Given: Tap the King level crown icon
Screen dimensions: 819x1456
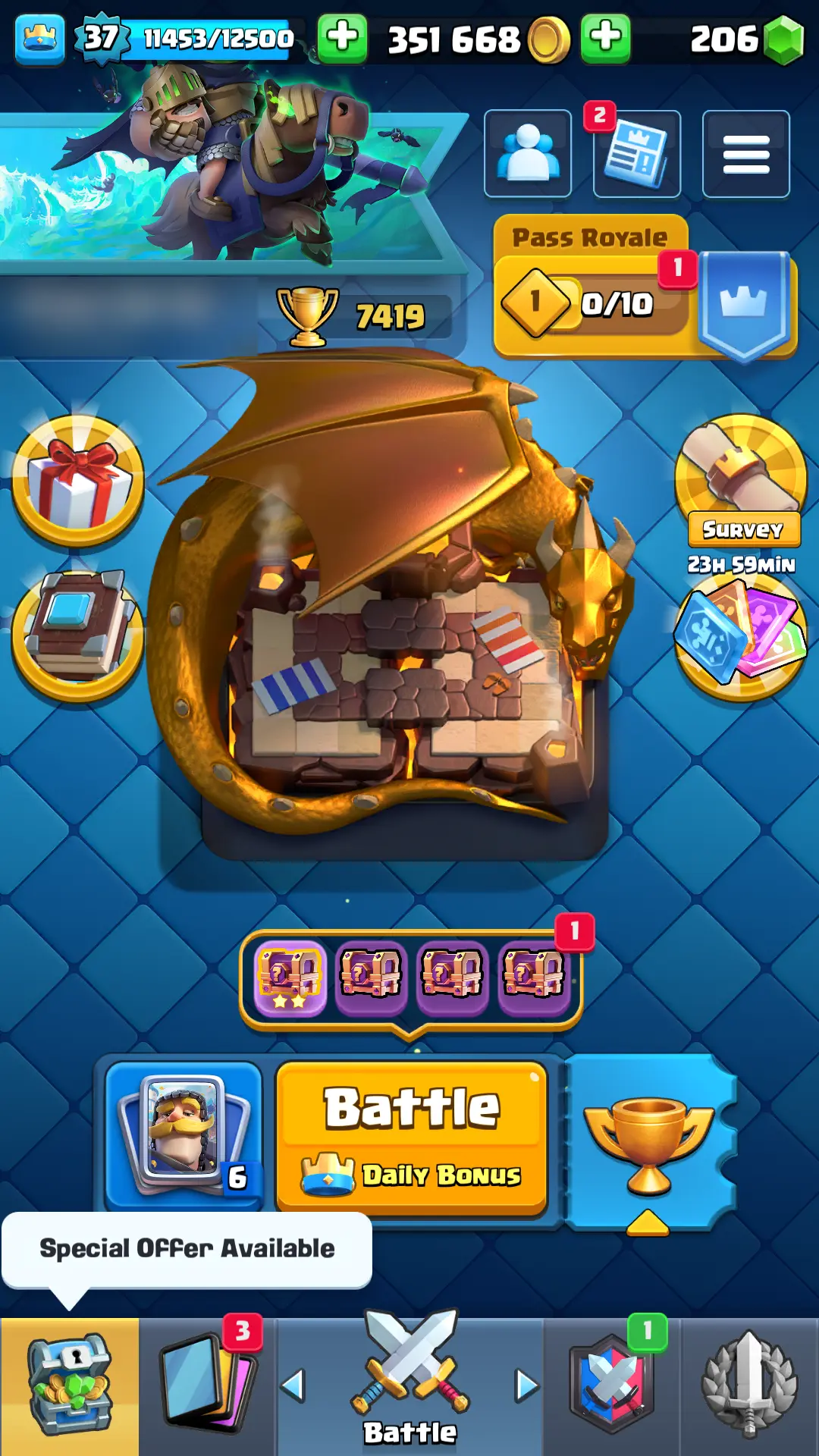Looking at the screenshot, I should 39,38.
